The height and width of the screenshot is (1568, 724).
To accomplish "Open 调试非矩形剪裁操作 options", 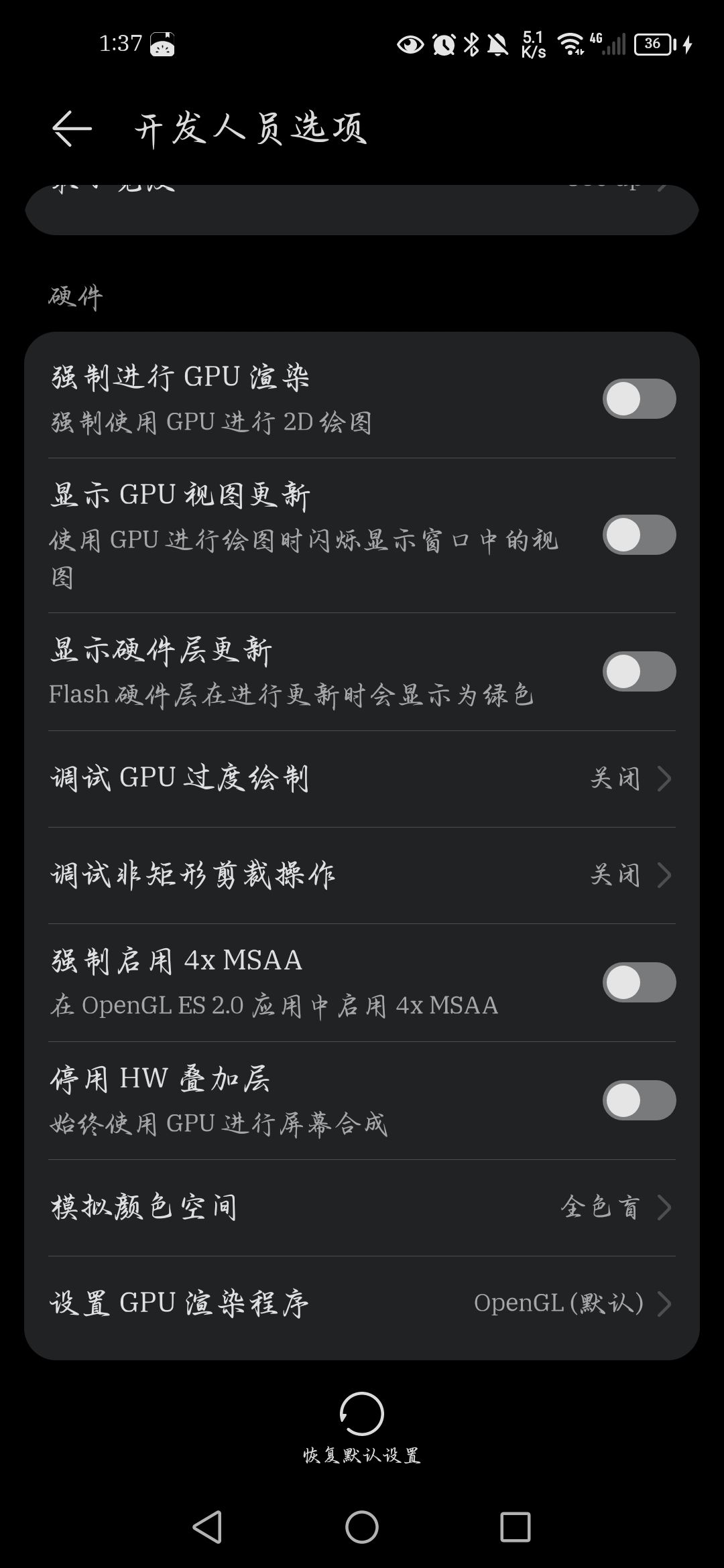I will pyautogui.click(x=362, y=875).
